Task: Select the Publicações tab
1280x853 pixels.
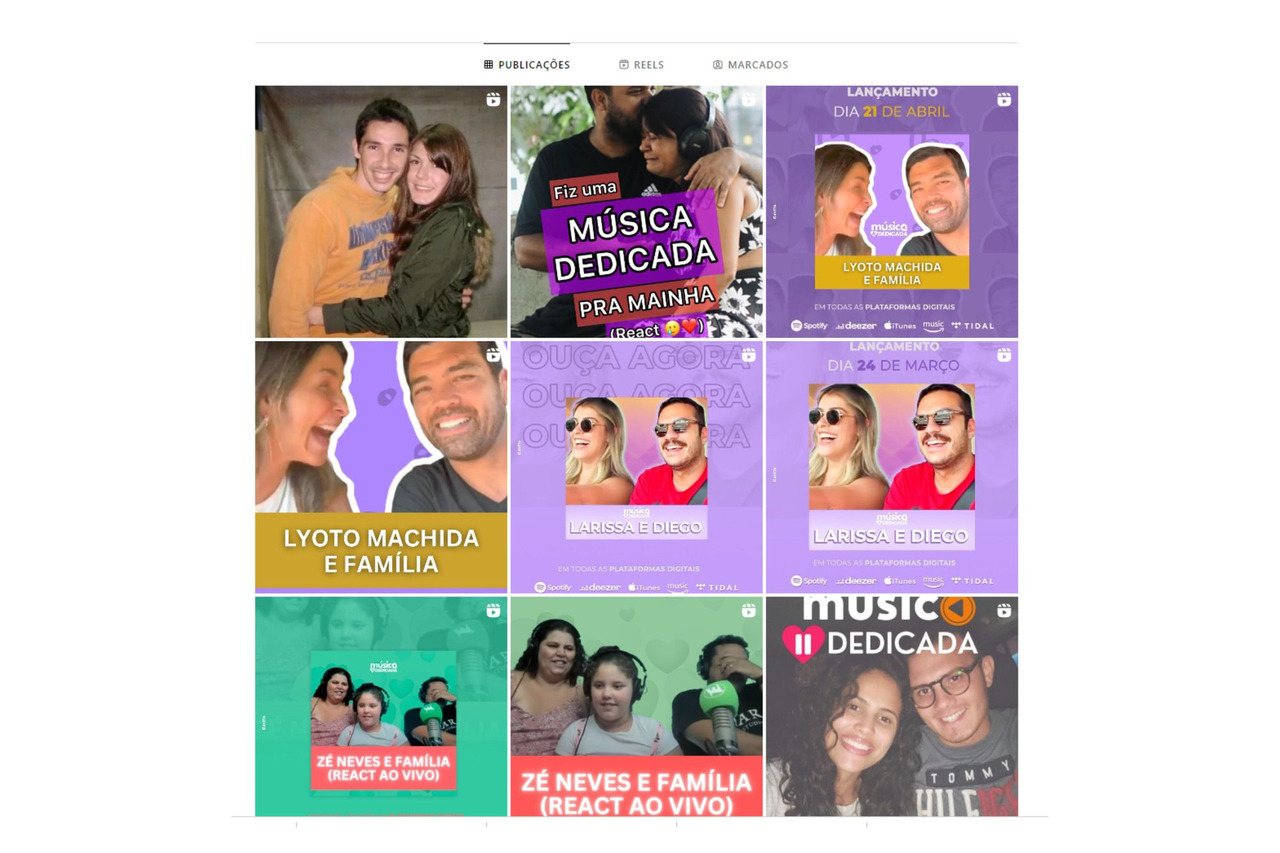Action: pos(527,65)
